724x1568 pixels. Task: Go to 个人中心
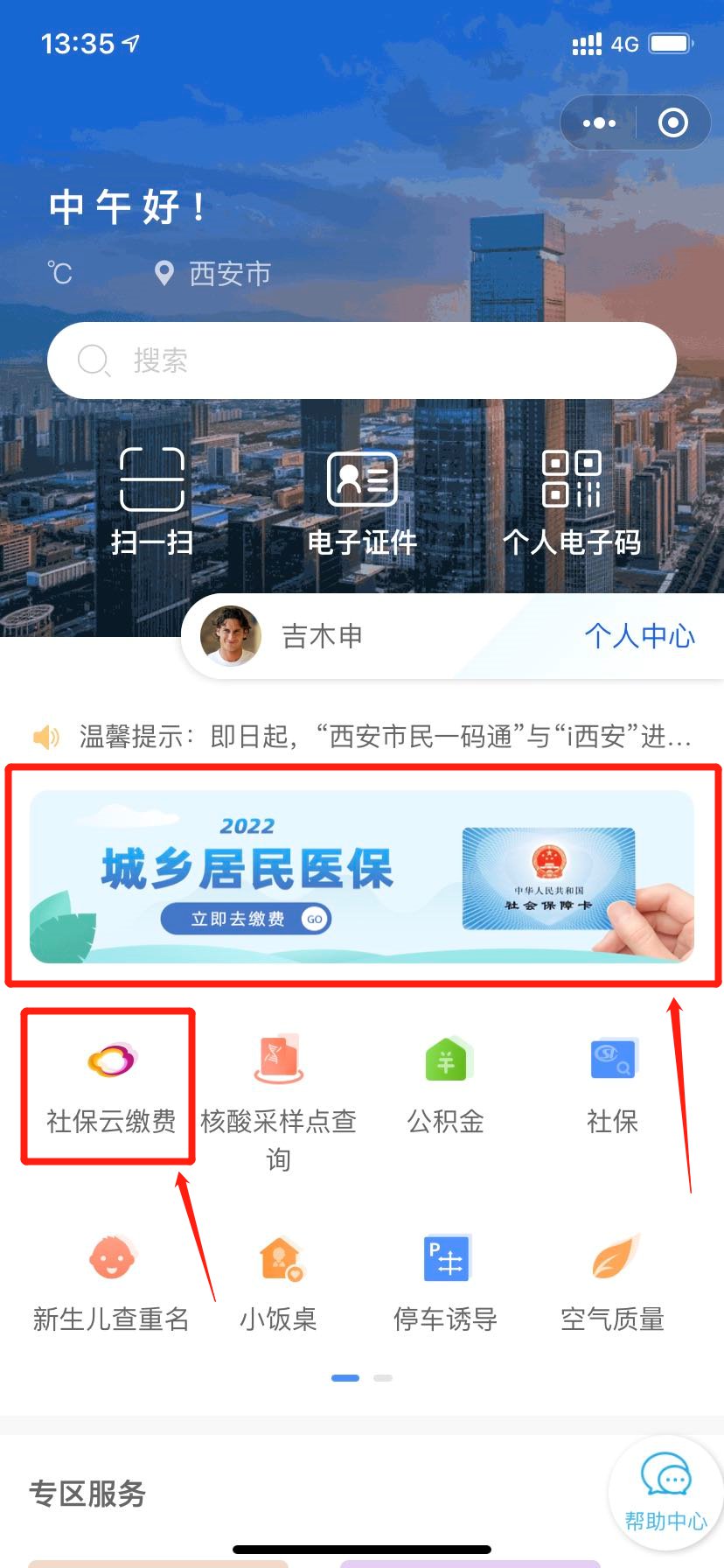[x=639, y=636]
